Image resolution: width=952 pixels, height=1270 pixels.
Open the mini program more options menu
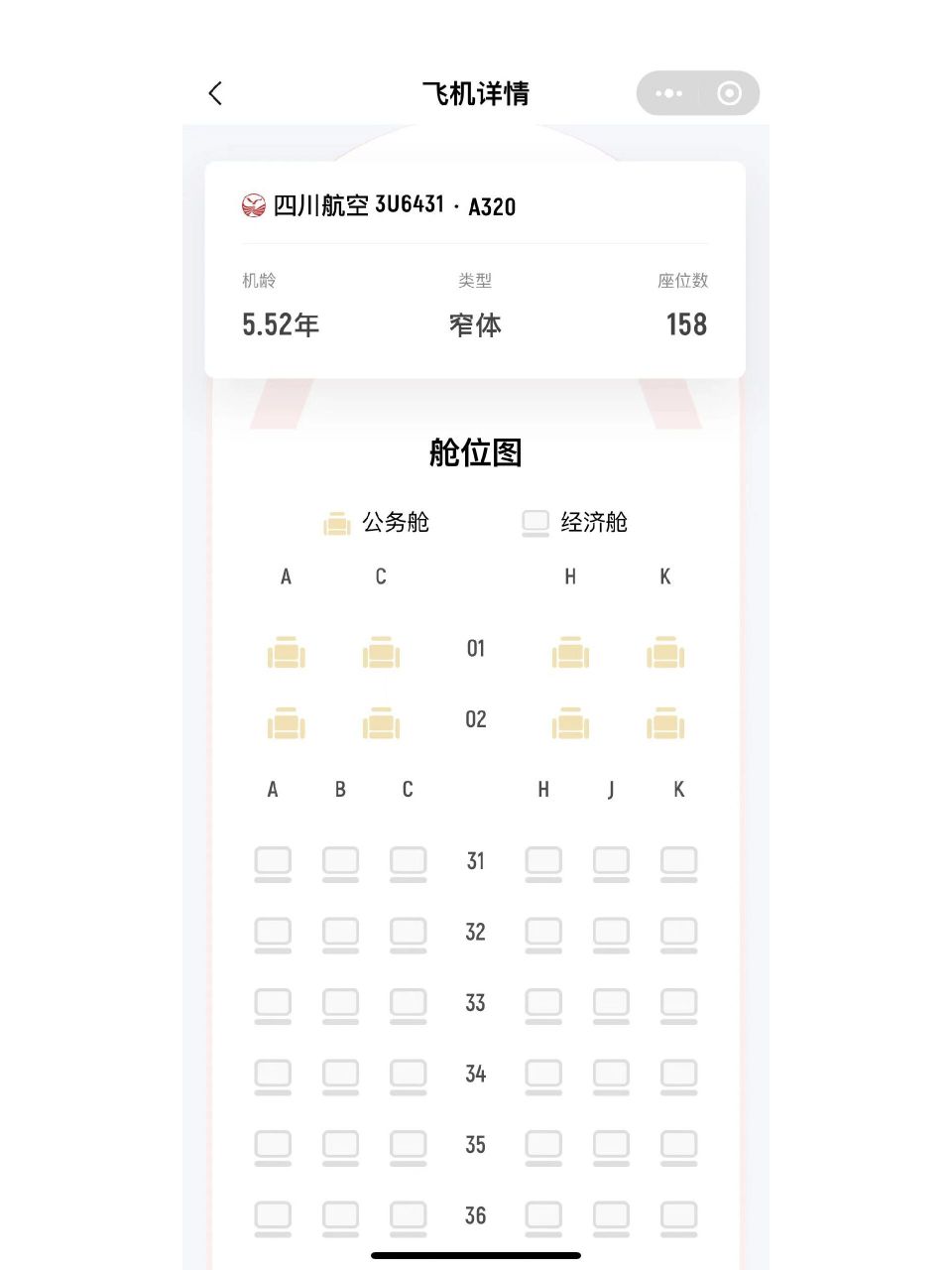tap(668, 93)
